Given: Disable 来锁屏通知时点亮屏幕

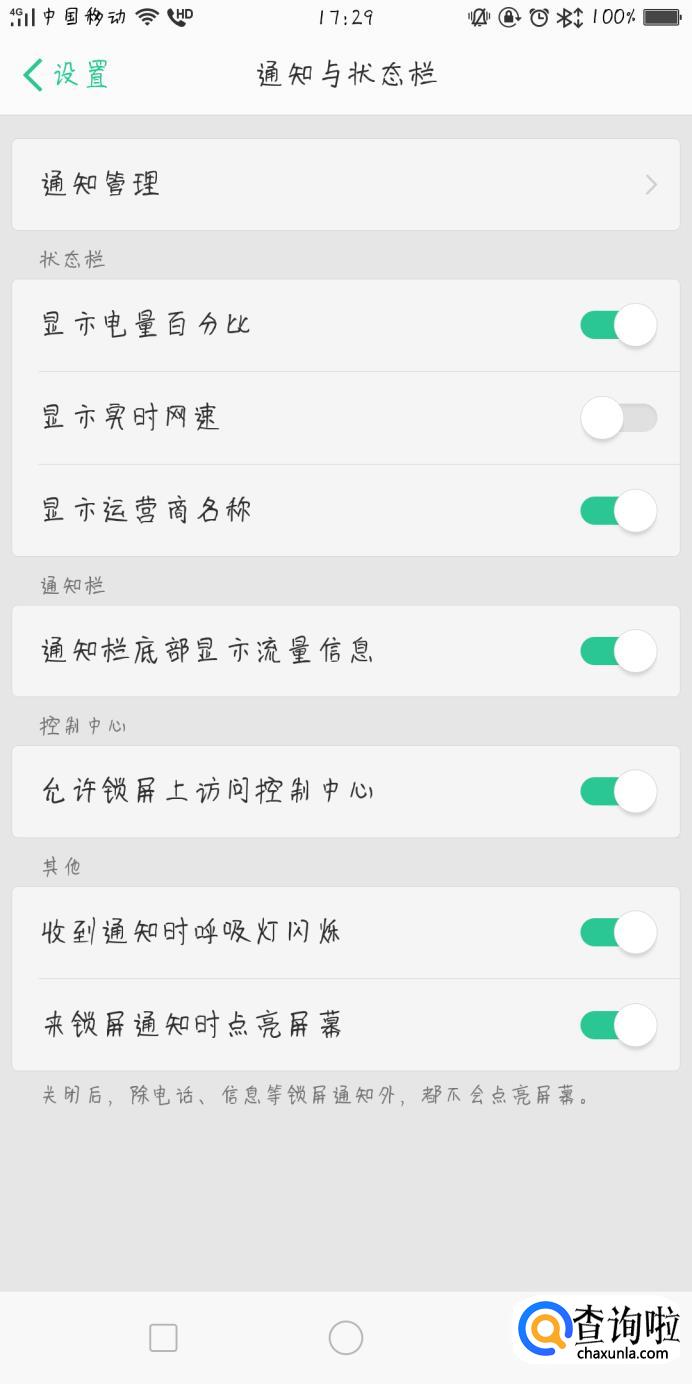Looking at the screenshot, I should click(x=618, y=1025).
